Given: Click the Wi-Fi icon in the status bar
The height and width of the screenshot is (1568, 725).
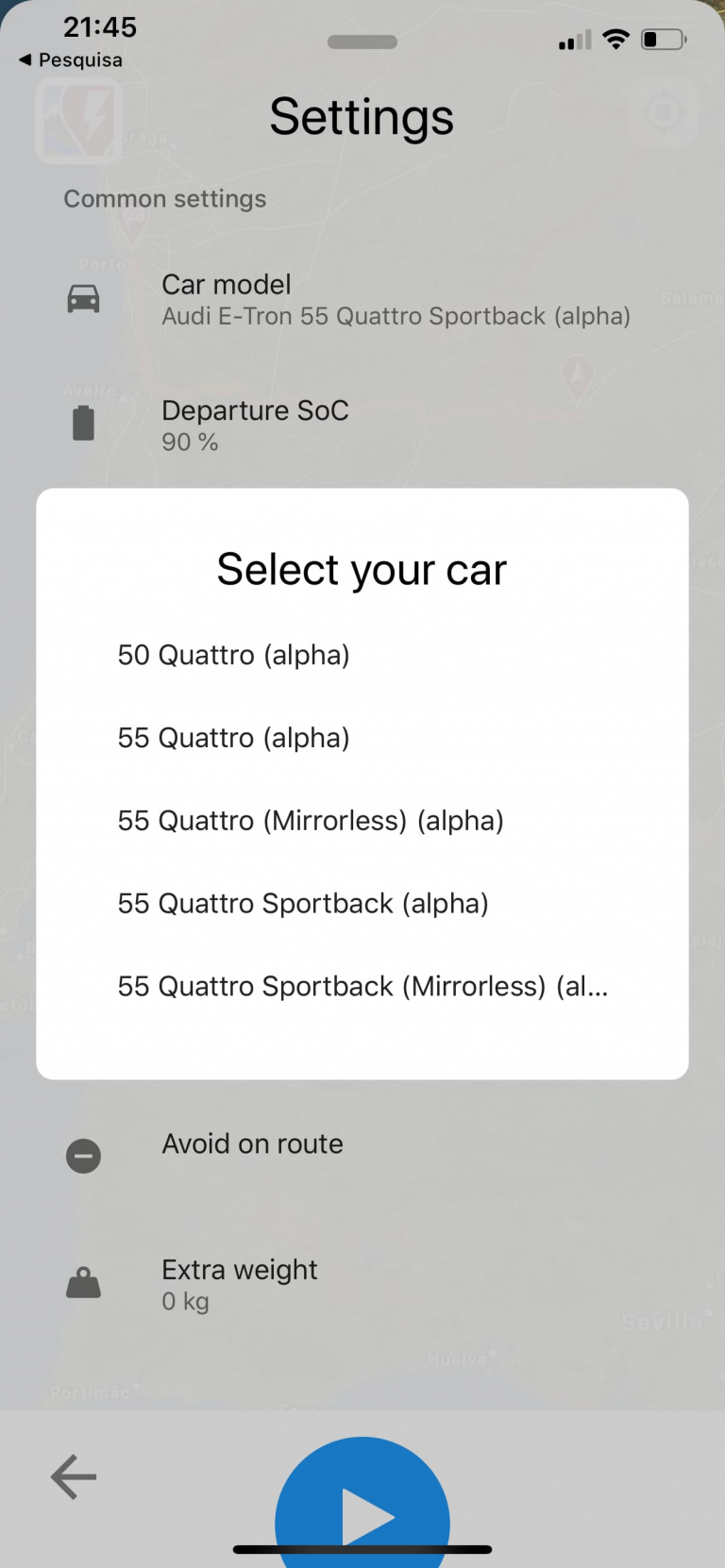Looking at the screenshot, I should coord(615,40).
